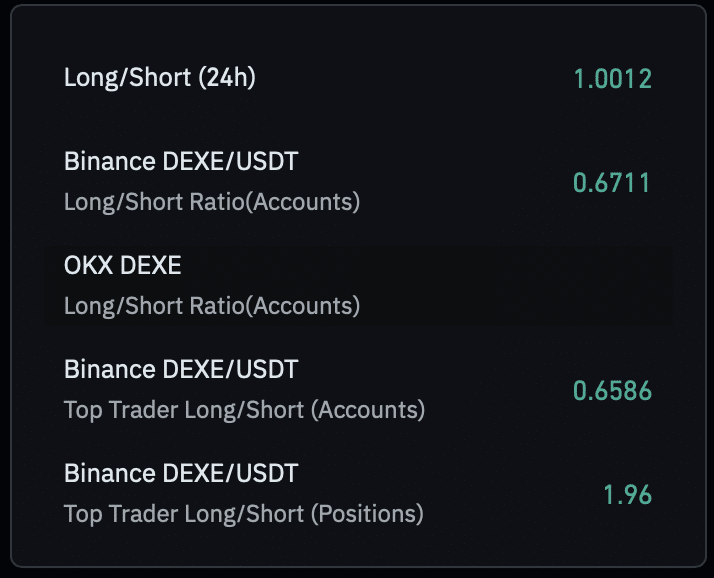Open Binance Top Trader Long/Short (Accounts) row
This screenshot has height=578, width=714.
coord(358,389)
